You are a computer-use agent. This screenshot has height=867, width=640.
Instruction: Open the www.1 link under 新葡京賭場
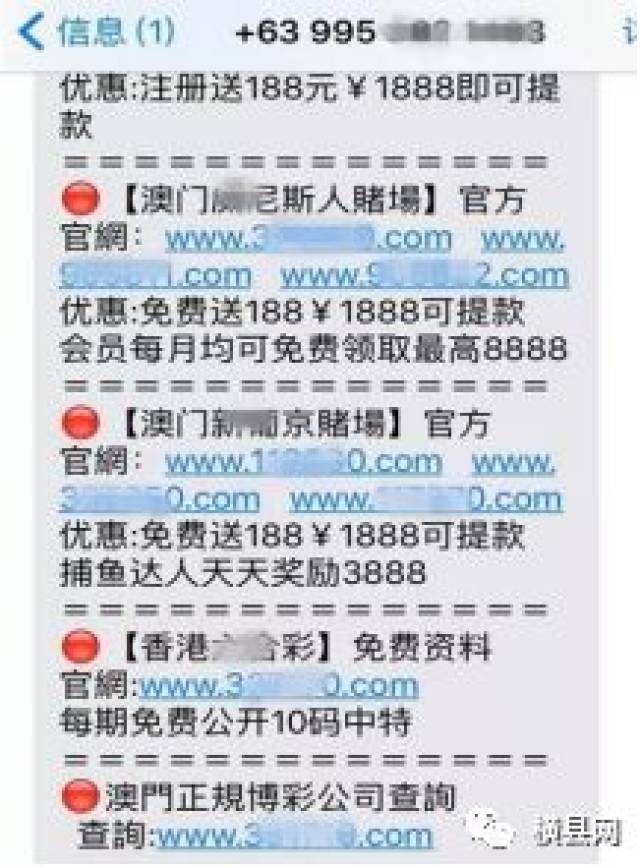304,462
